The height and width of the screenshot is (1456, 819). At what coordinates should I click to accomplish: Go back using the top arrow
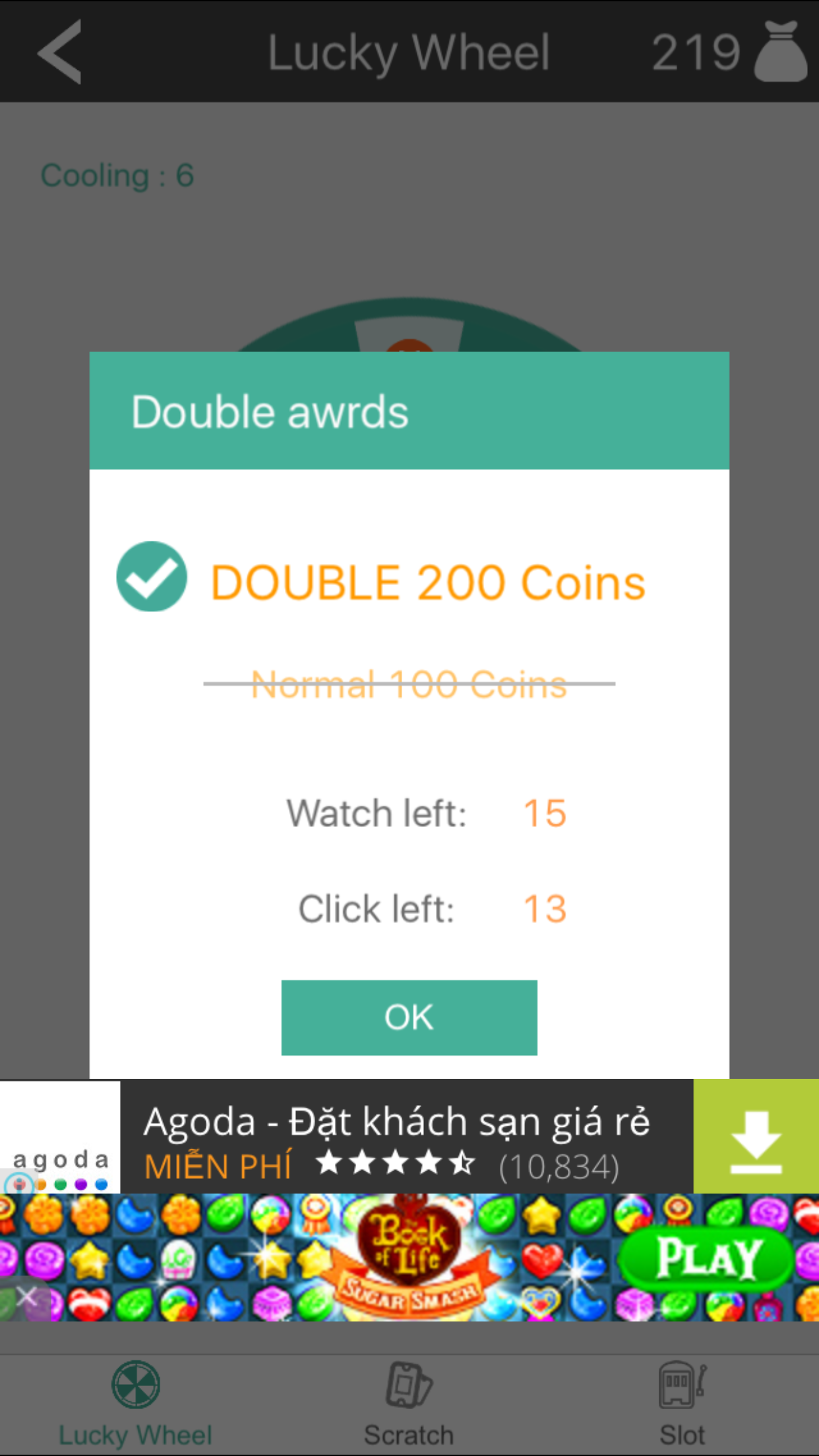[x=61, y=51]
